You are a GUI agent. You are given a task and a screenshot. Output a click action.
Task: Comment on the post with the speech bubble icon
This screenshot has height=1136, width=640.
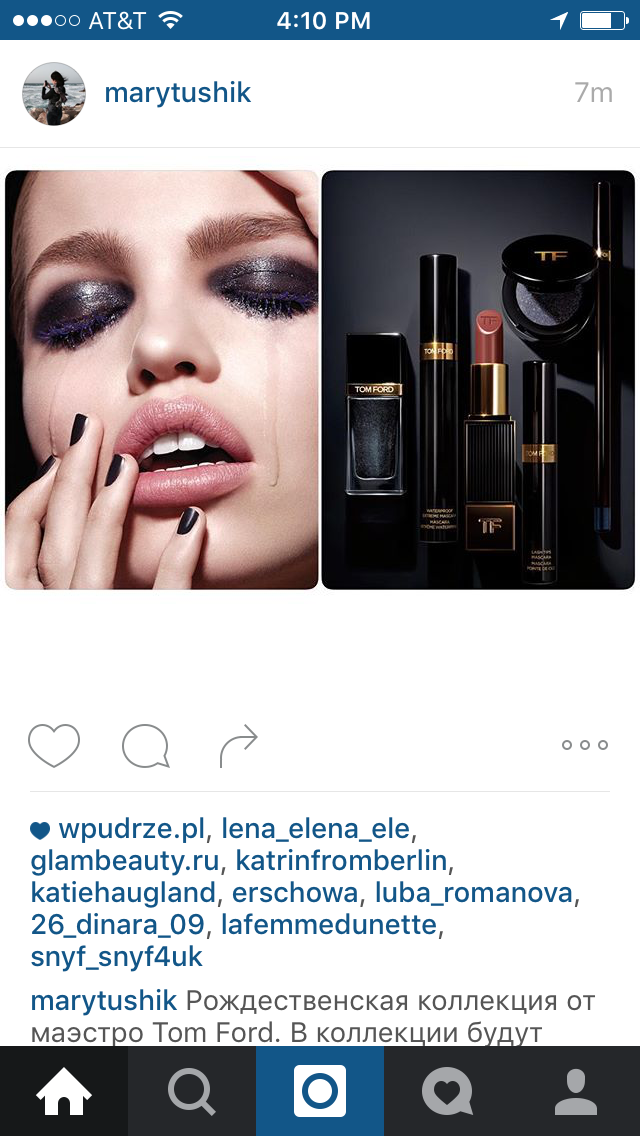point(145,746)
